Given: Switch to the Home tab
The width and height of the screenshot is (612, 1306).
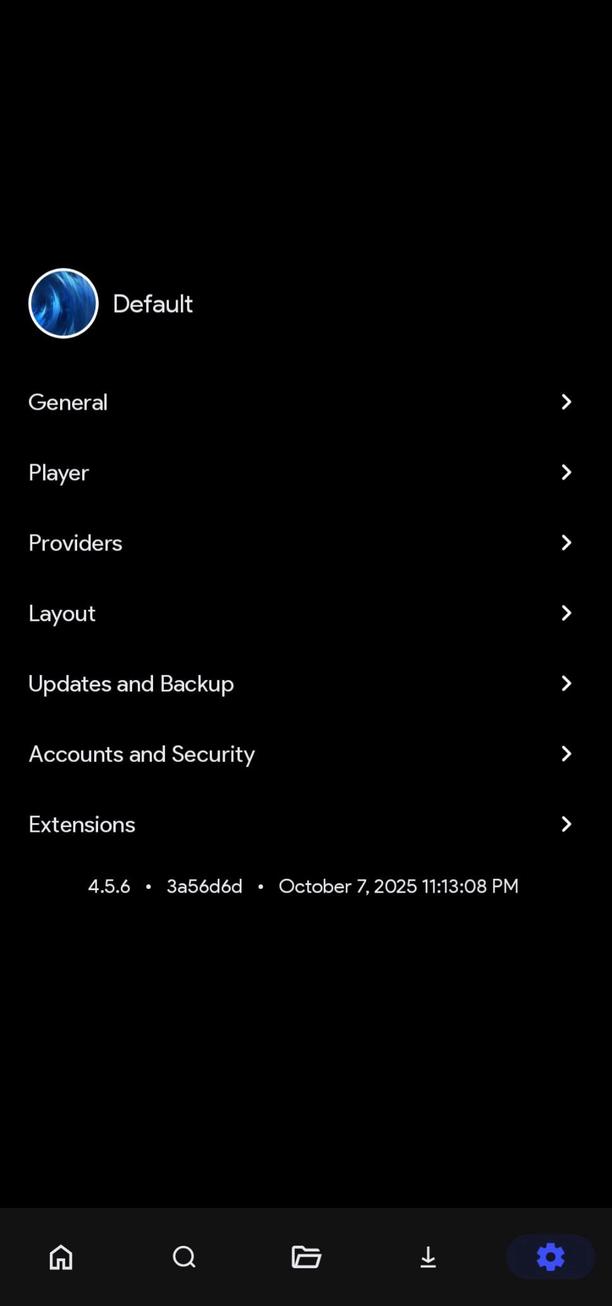Looking at the screenshot, I should [x=61, y=1257].
